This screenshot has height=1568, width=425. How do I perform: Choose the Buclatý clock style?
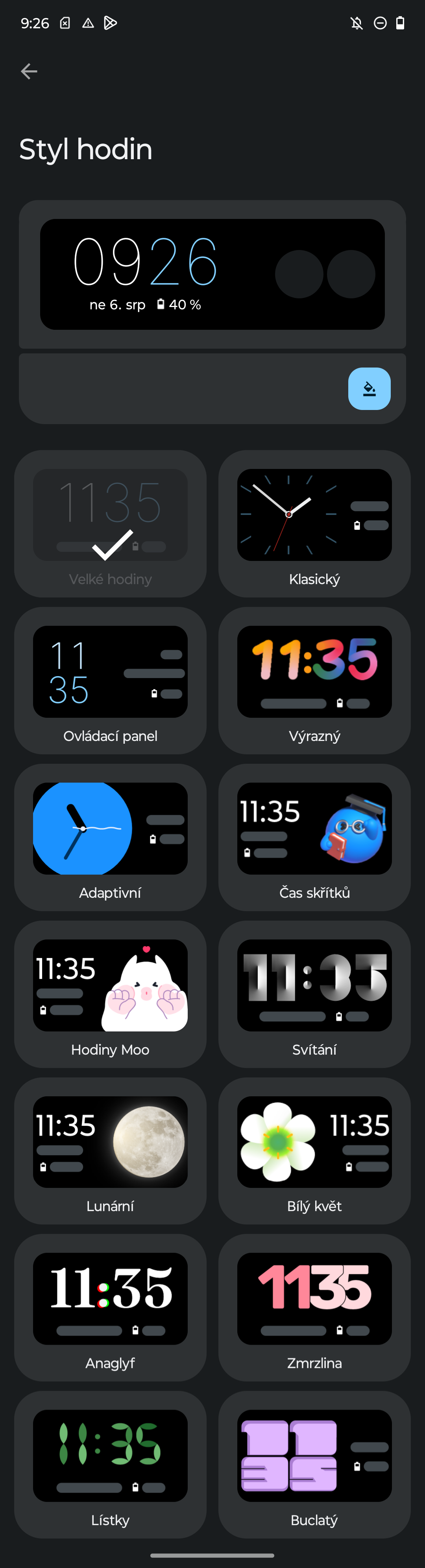(314, 1464)
